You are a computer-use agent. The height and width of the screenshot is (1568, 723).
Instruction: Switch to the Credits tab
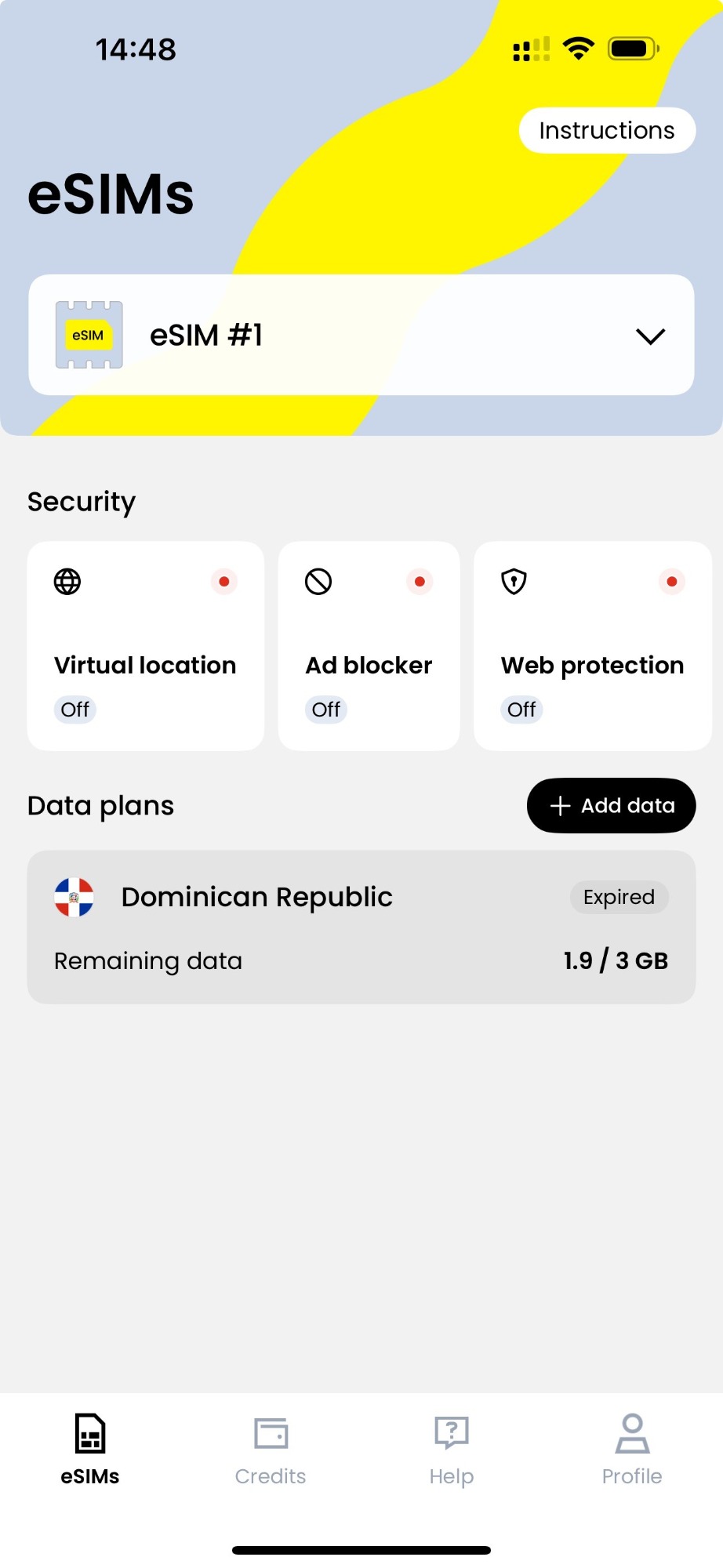tap(271, 1450)
